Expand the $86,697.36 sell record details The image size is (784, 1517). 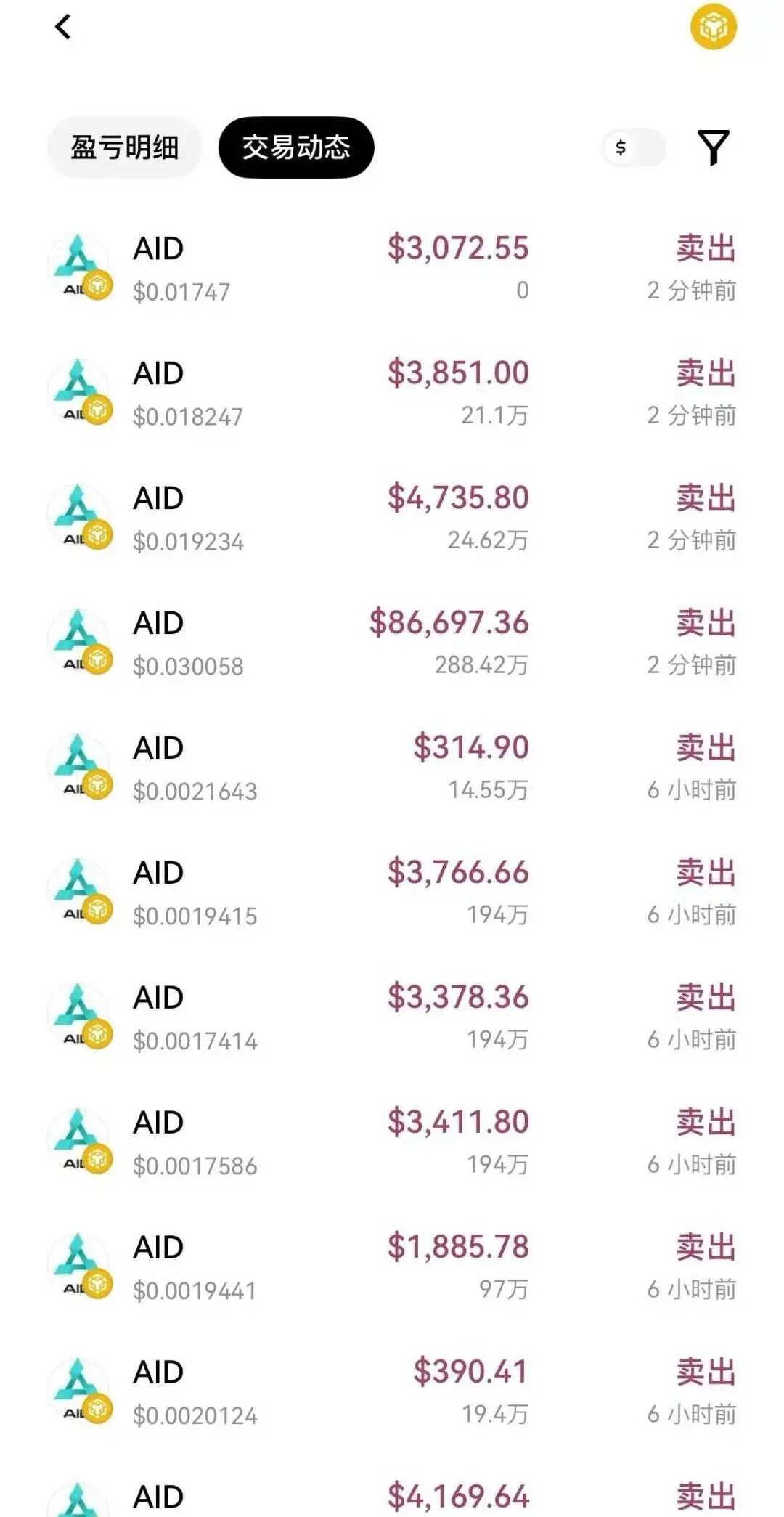392,639
